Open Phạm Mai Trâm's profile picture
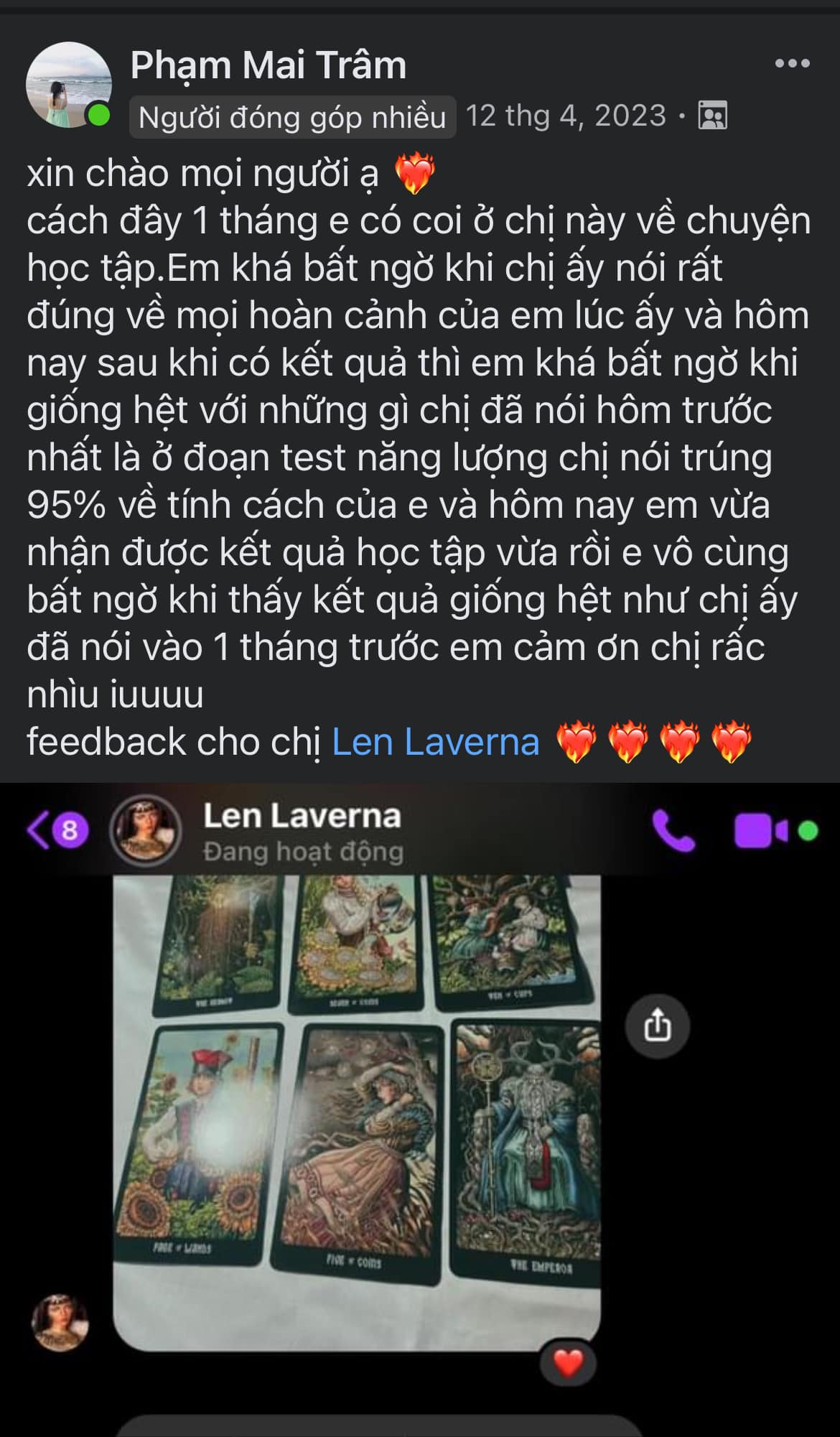The width and height of the screenshot is (840, 1437). (68, 85)
